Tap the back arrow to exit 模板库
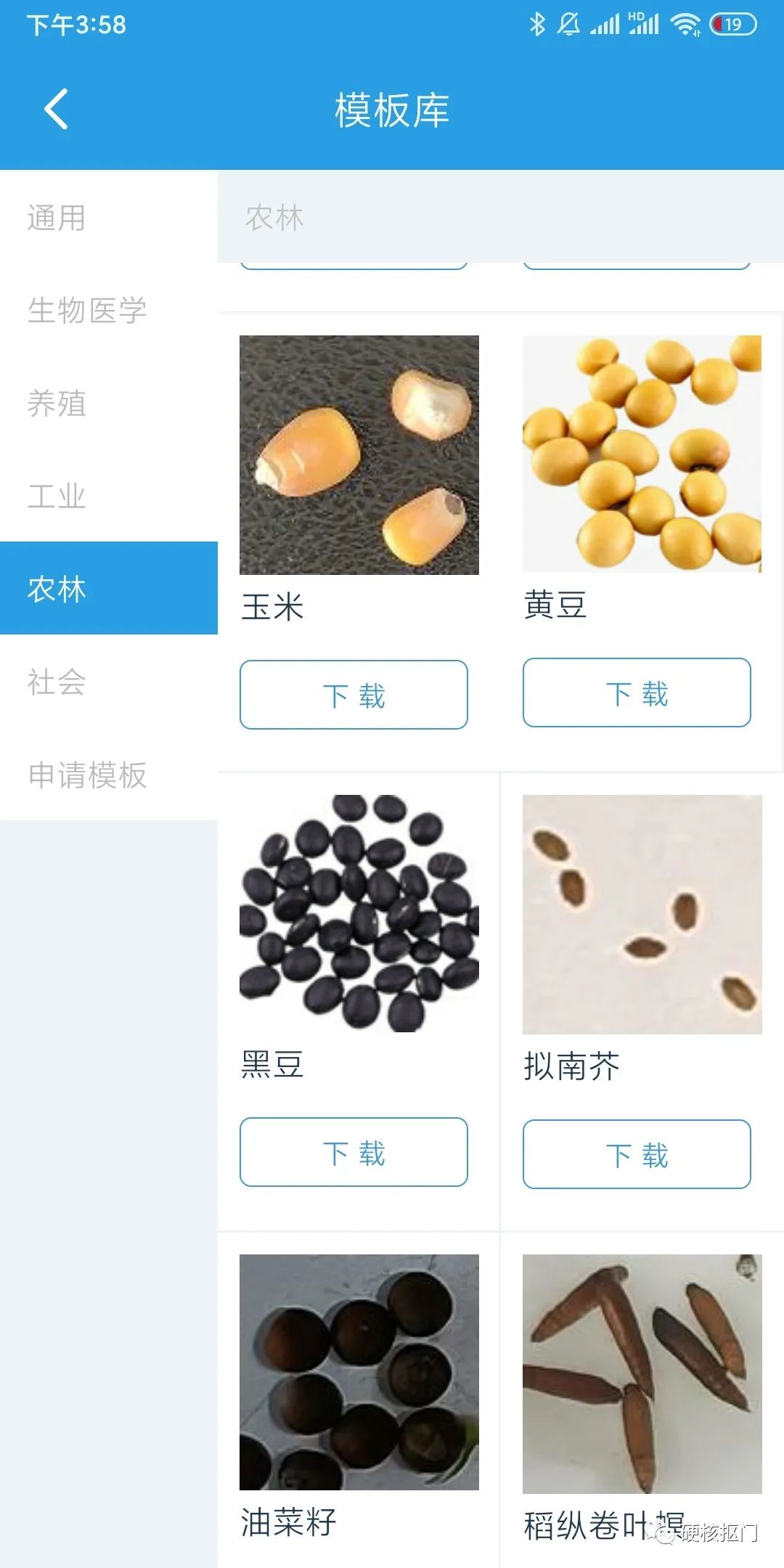 click(54, 109)
